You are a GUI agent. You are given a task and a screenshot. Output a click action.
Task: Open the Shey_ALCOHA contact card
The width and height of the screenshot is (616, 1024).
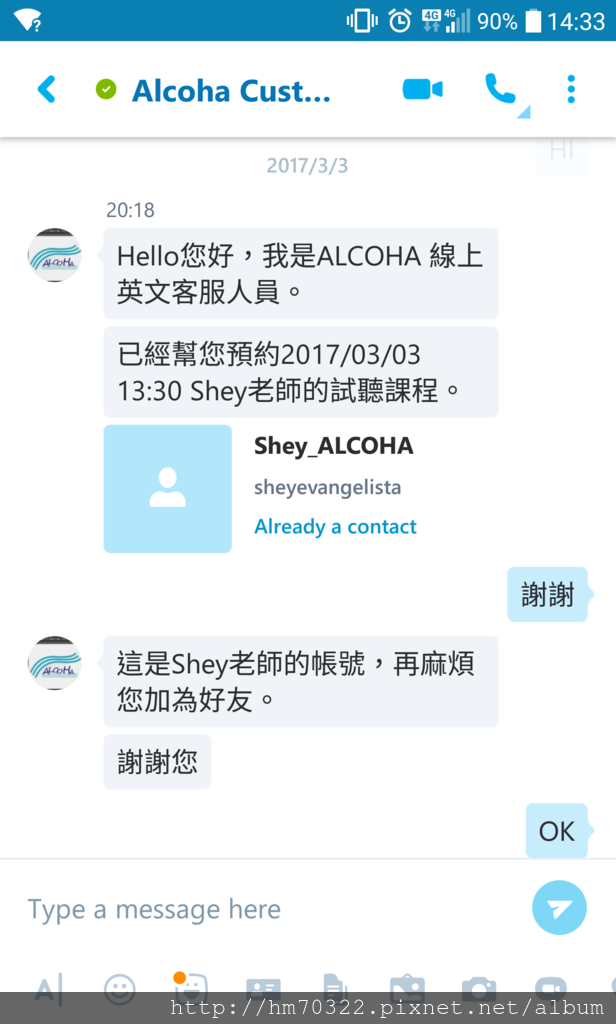pyautogui.click(x=300, y=488)
